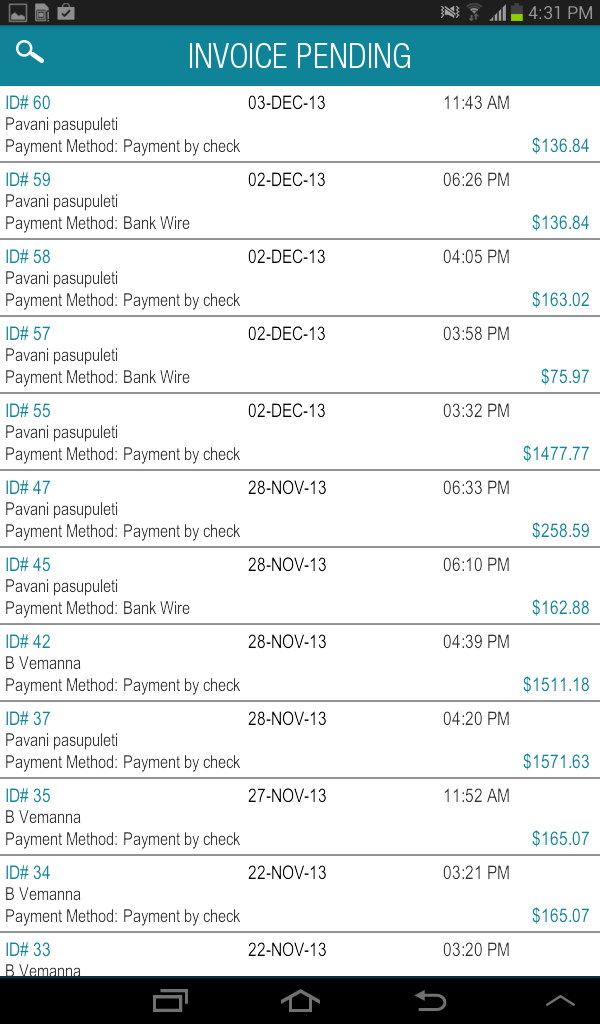View invoice ID# 58 details
This screenshot has width=600, height=1024.
[x=300, y=278]
